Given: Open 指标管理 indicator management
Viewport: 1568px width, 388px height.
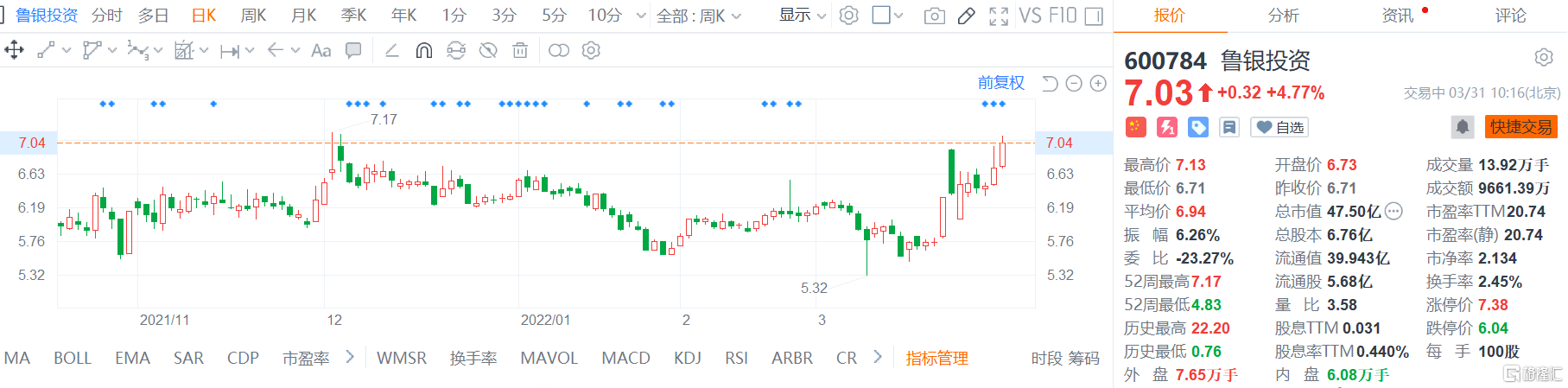Looking at the screenshot, I should click(936, 358).
